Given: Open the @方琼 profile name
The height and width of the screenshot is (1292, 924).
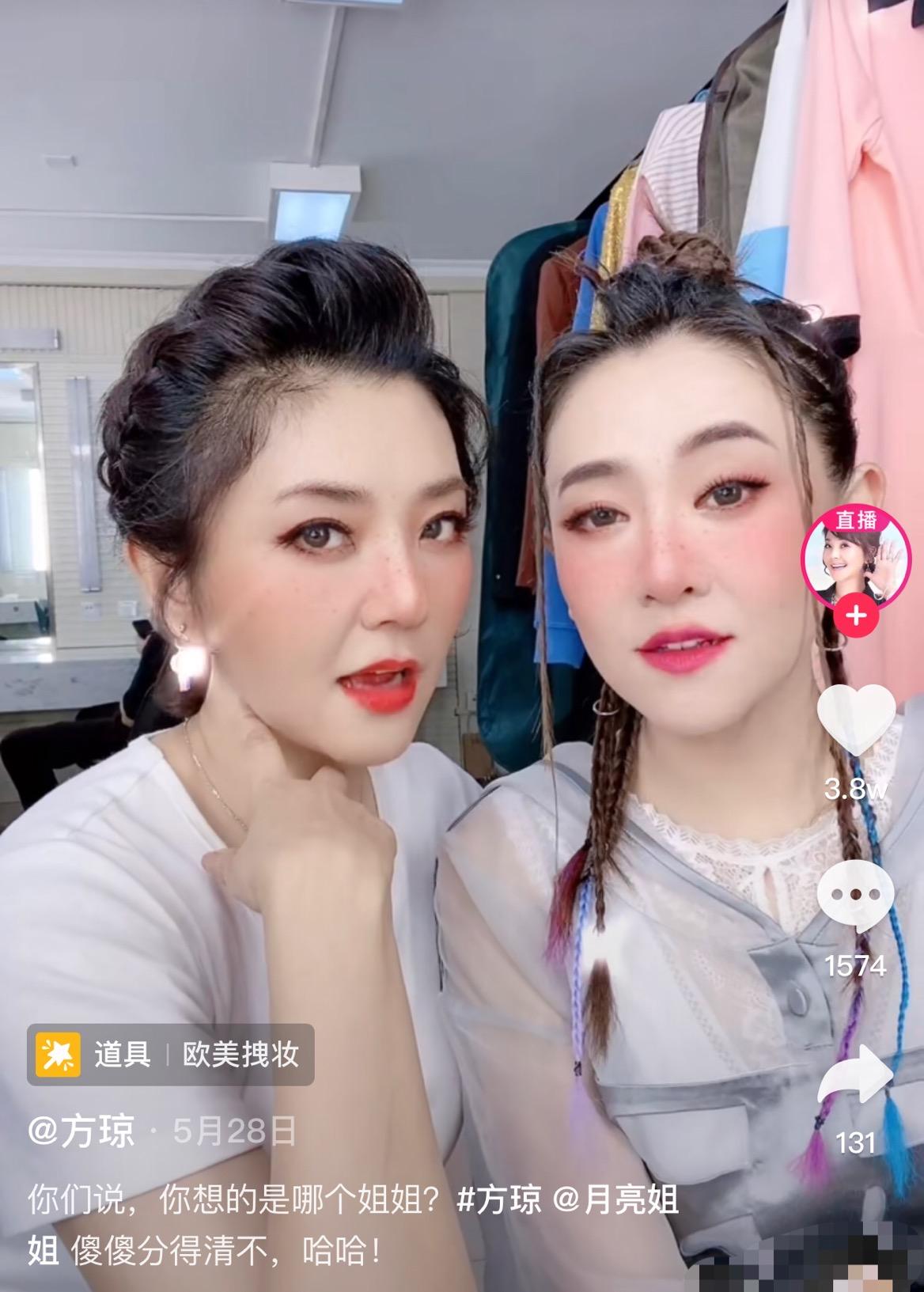Looking at the screenshot, I should coord(82,1131).
